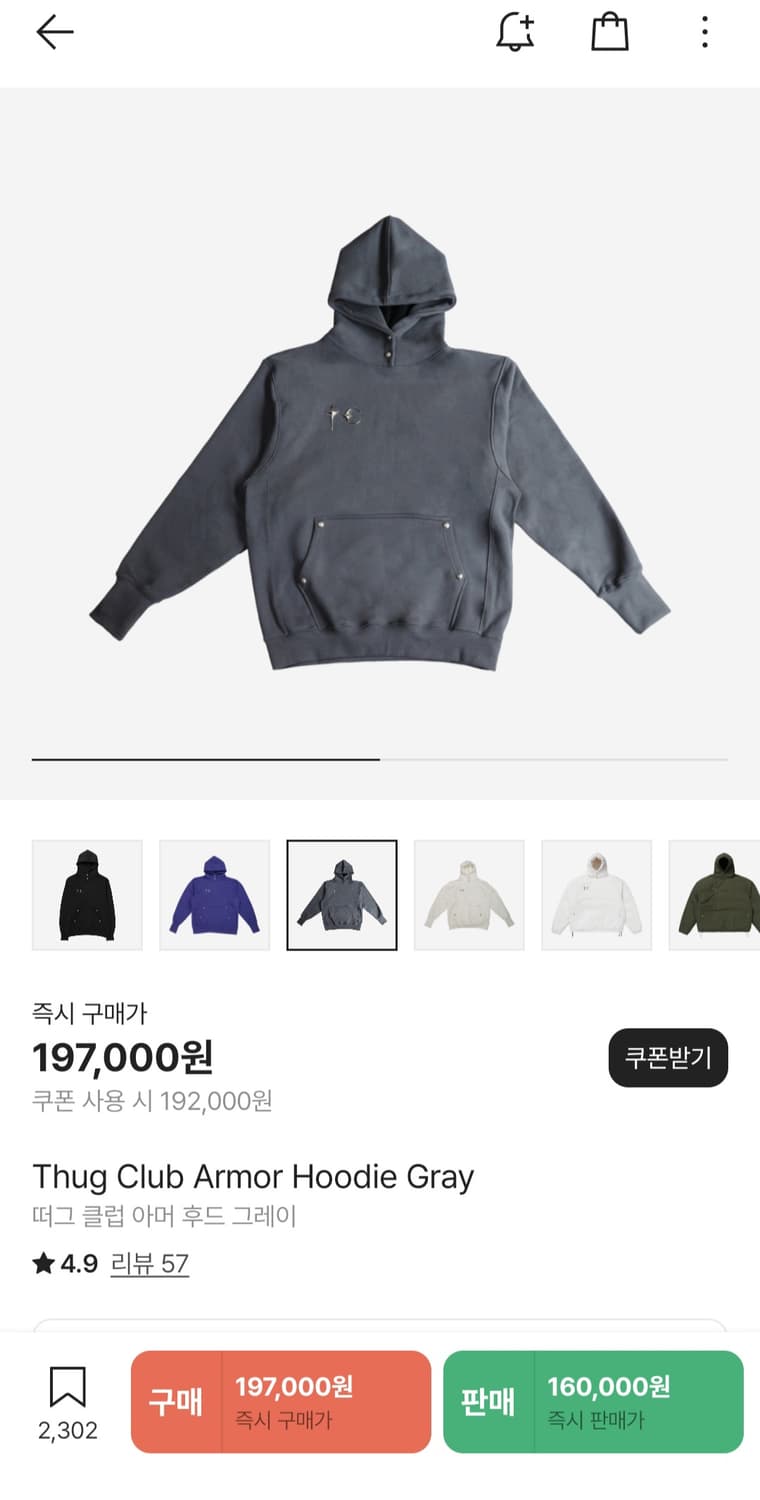Open the three-dot overflow menu

[x=705, y=31]
